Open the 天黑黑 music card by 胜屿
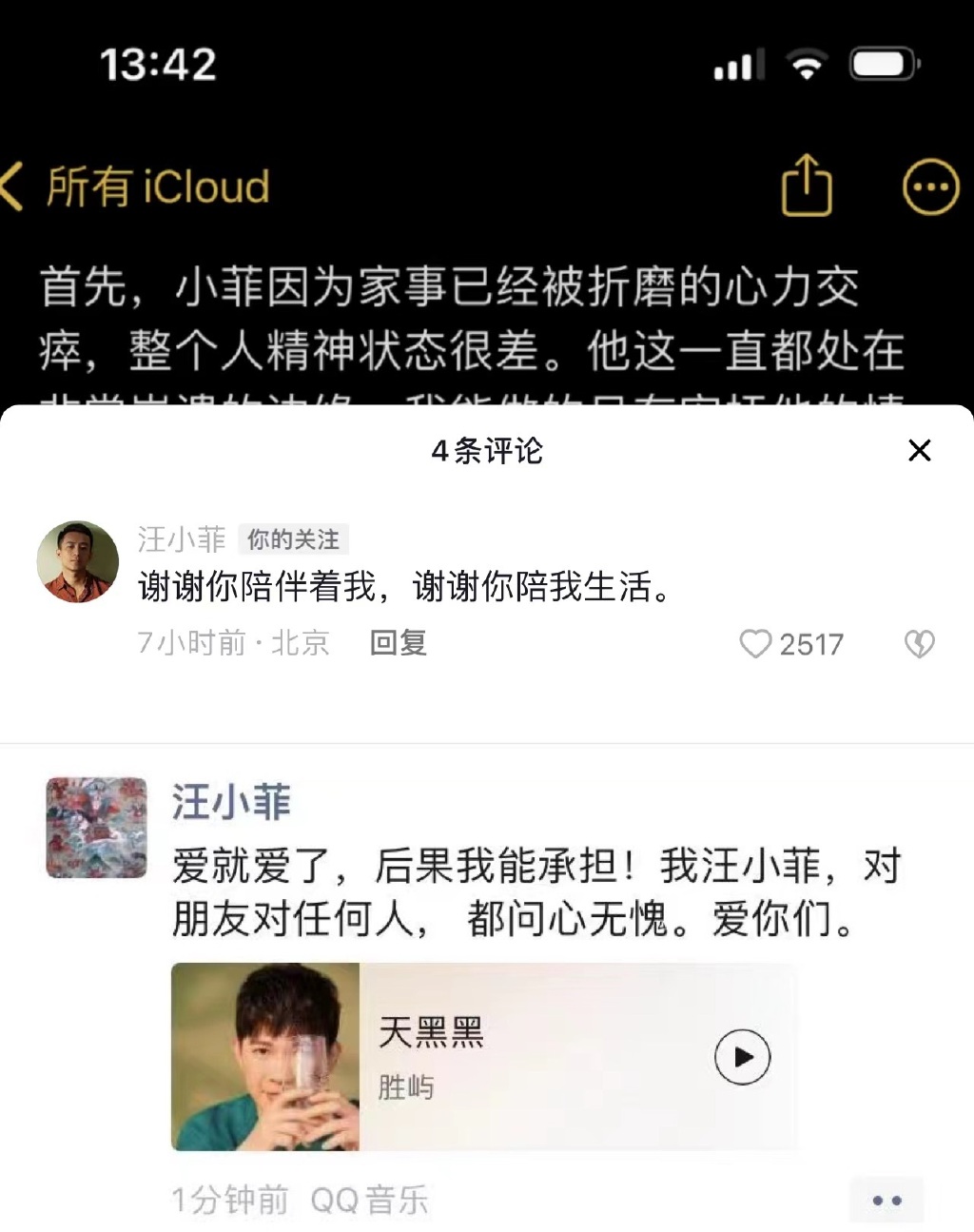 click(533, 1057)
